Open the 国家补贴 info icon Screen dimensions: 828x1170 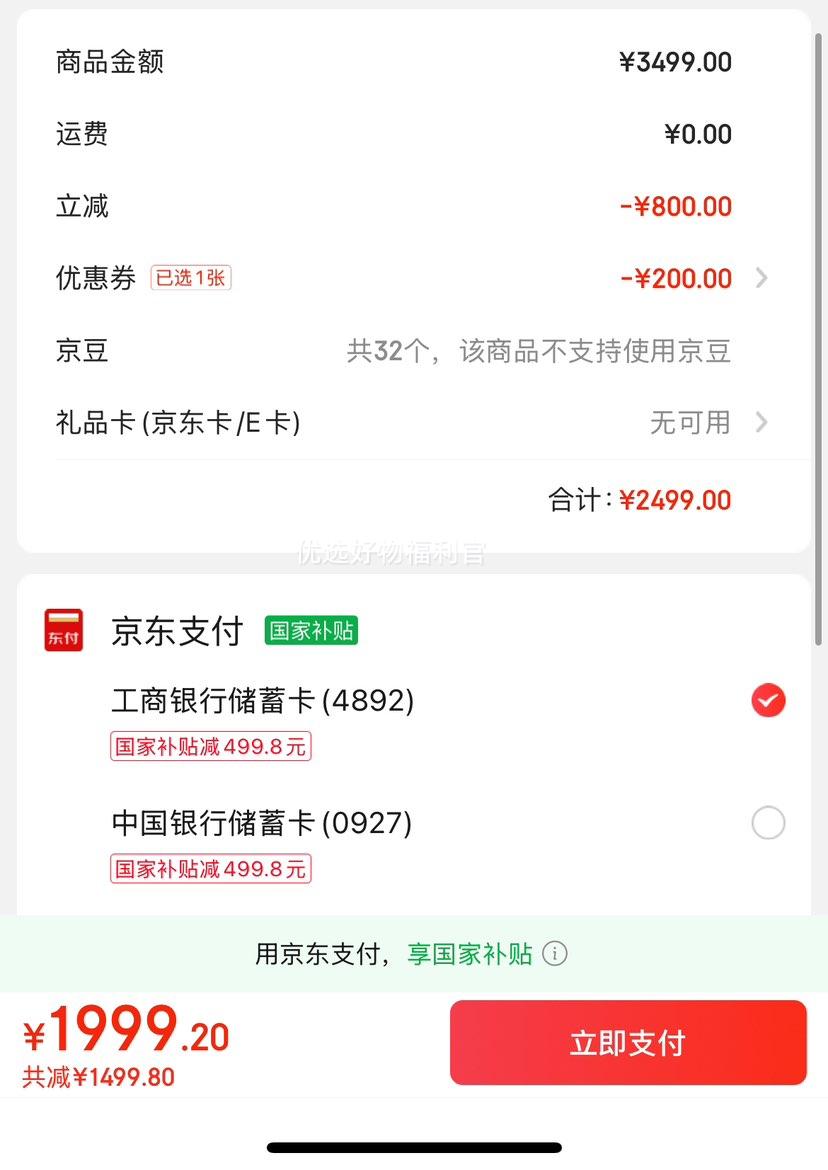click(555, 954)
